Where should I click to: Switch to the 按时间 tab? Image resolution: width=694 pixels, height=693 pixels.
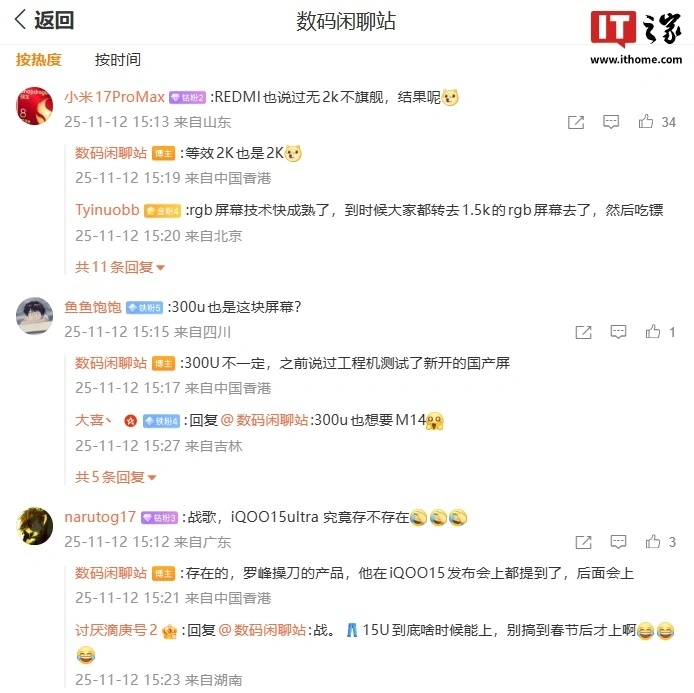(x=117, y=60)
